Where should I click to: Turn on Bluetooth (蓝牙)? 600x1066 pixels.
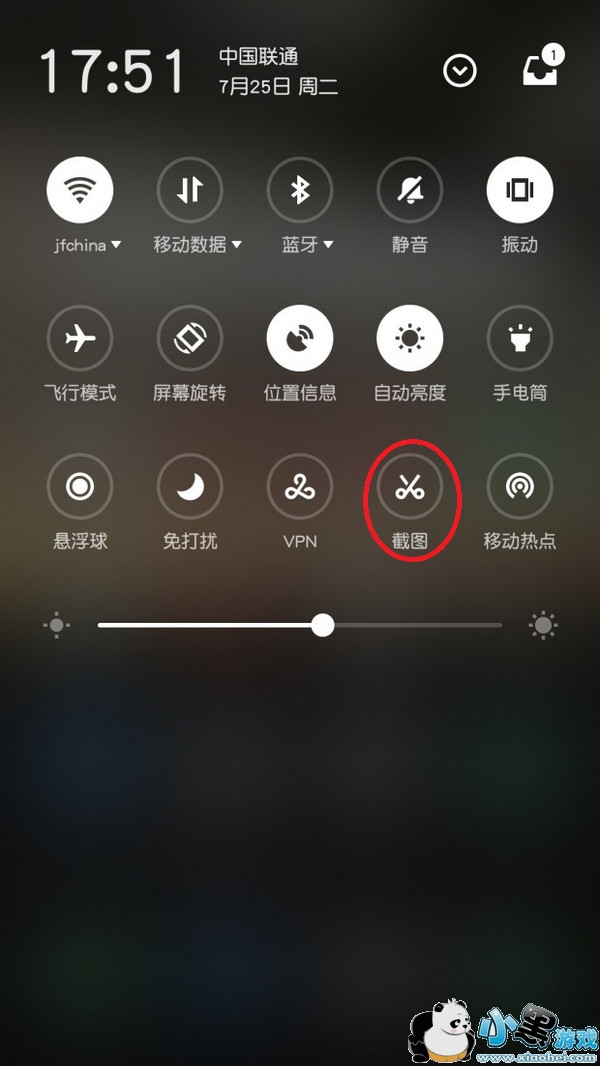point(300,190)
